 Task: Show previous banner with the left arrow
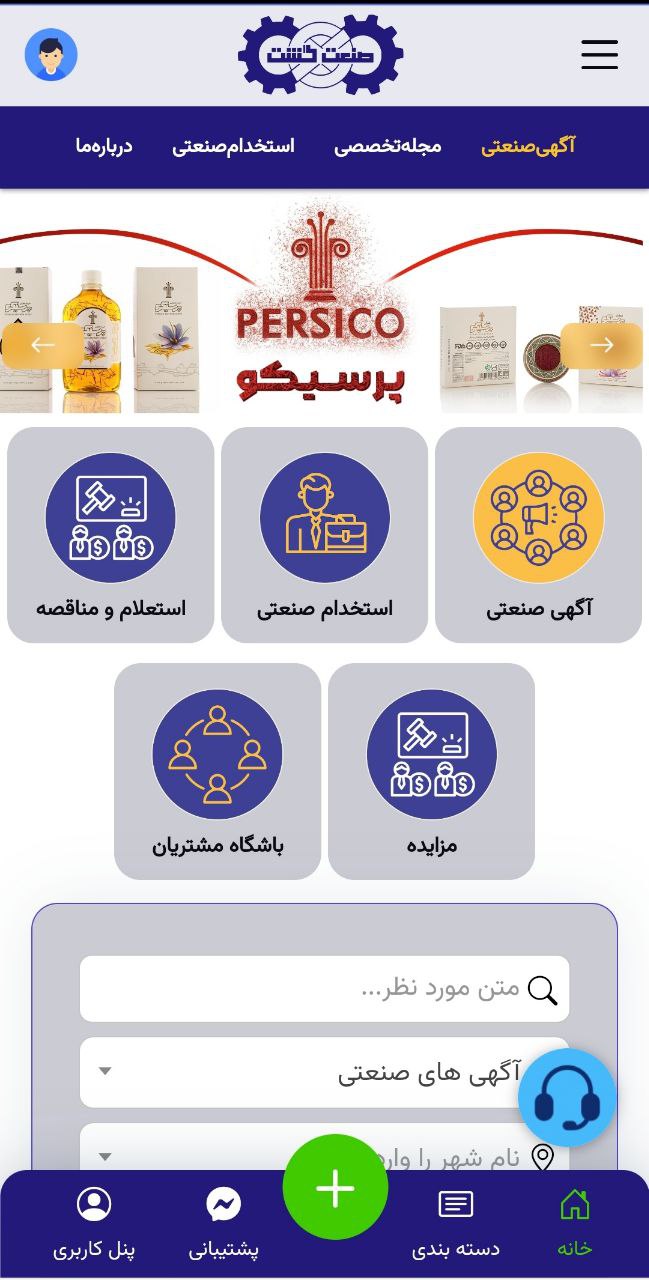point(43,345)
